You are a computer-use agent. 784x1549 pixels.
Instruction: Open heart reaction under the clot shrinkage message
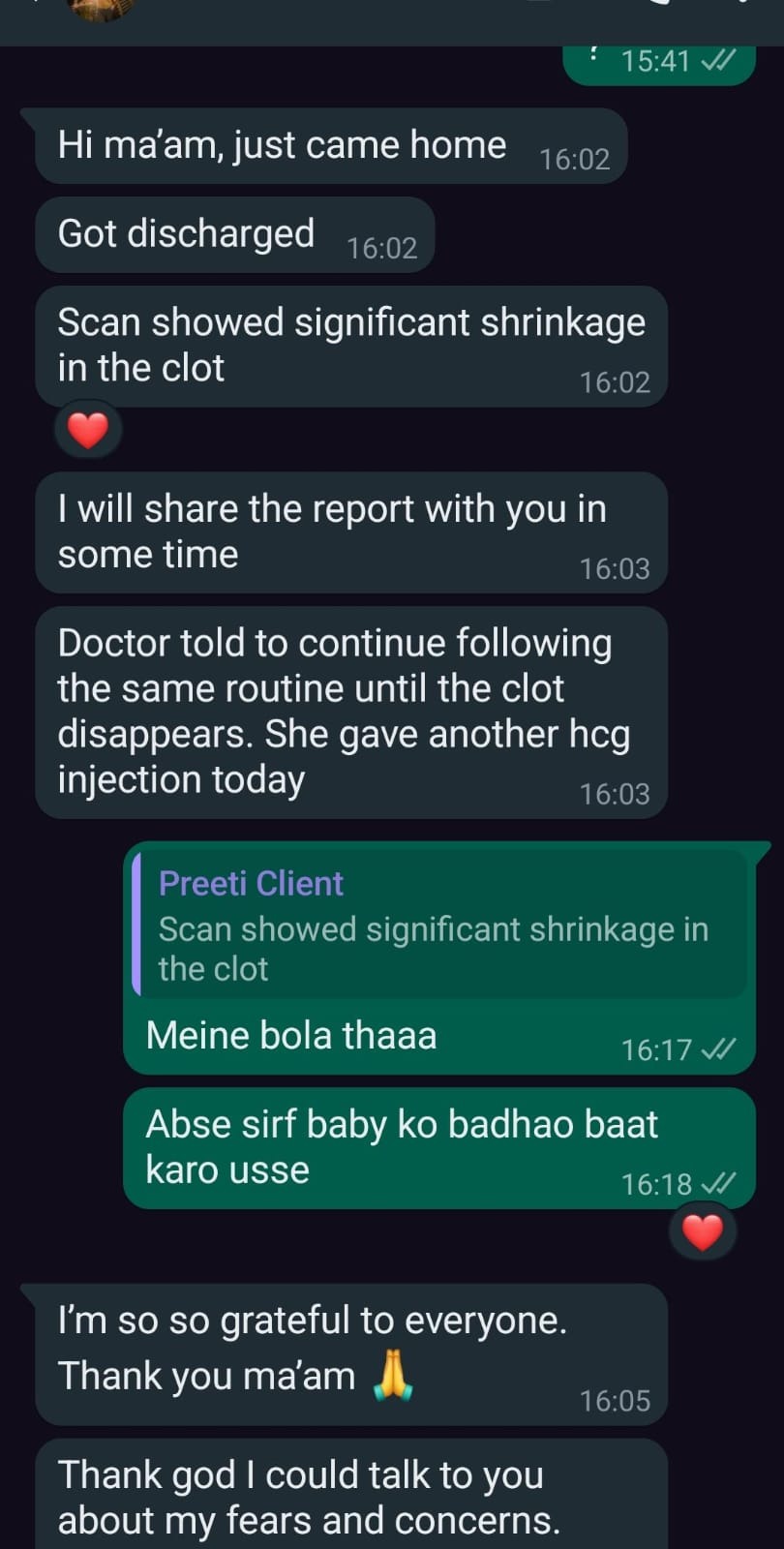pos(88,431)
